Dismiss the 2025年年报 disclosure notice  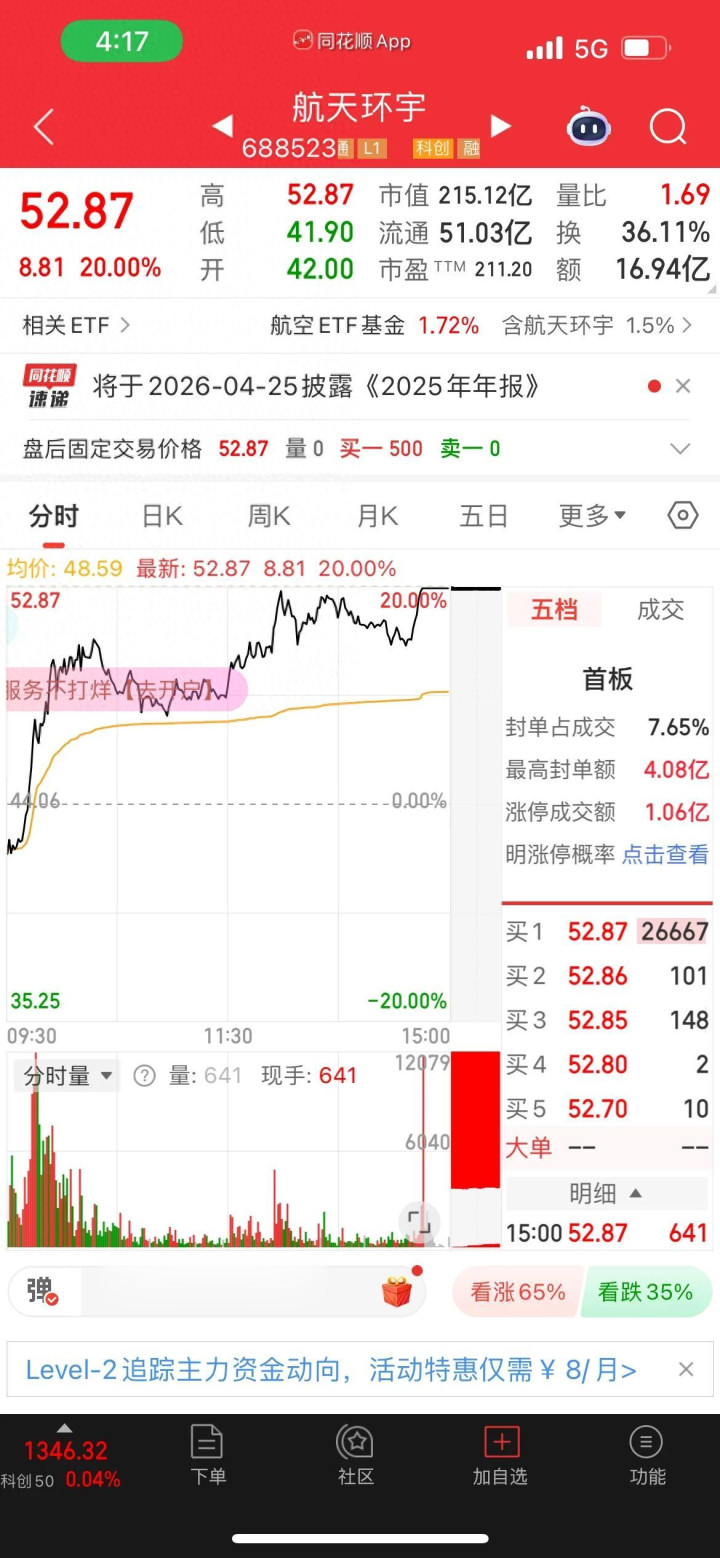(x=683, y=386)
